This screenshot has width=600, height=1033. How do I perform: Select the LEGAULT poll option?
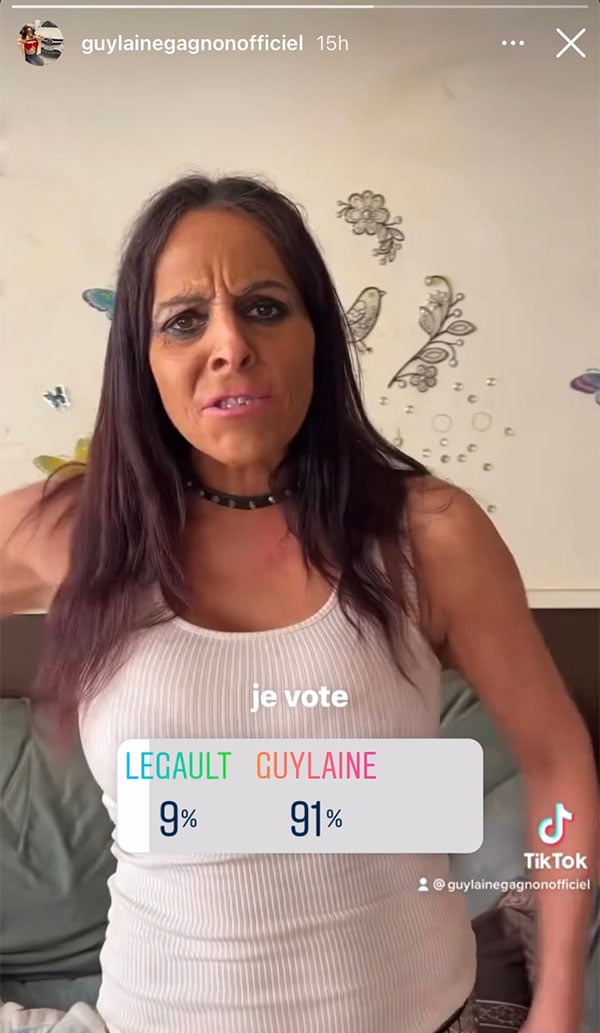click(178, 795)
